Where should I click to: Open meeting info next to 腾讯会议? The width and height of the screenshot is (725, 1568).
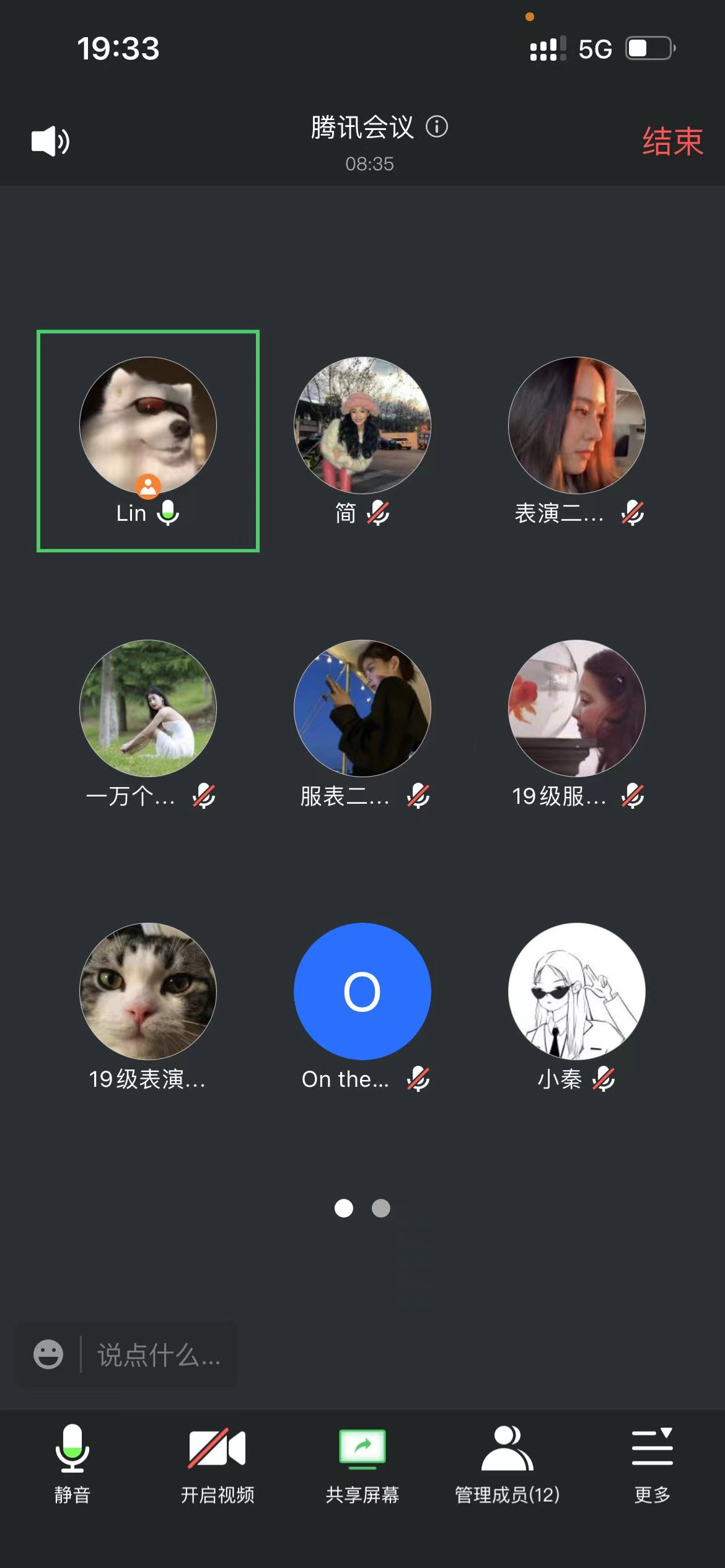tap(437, 127)
